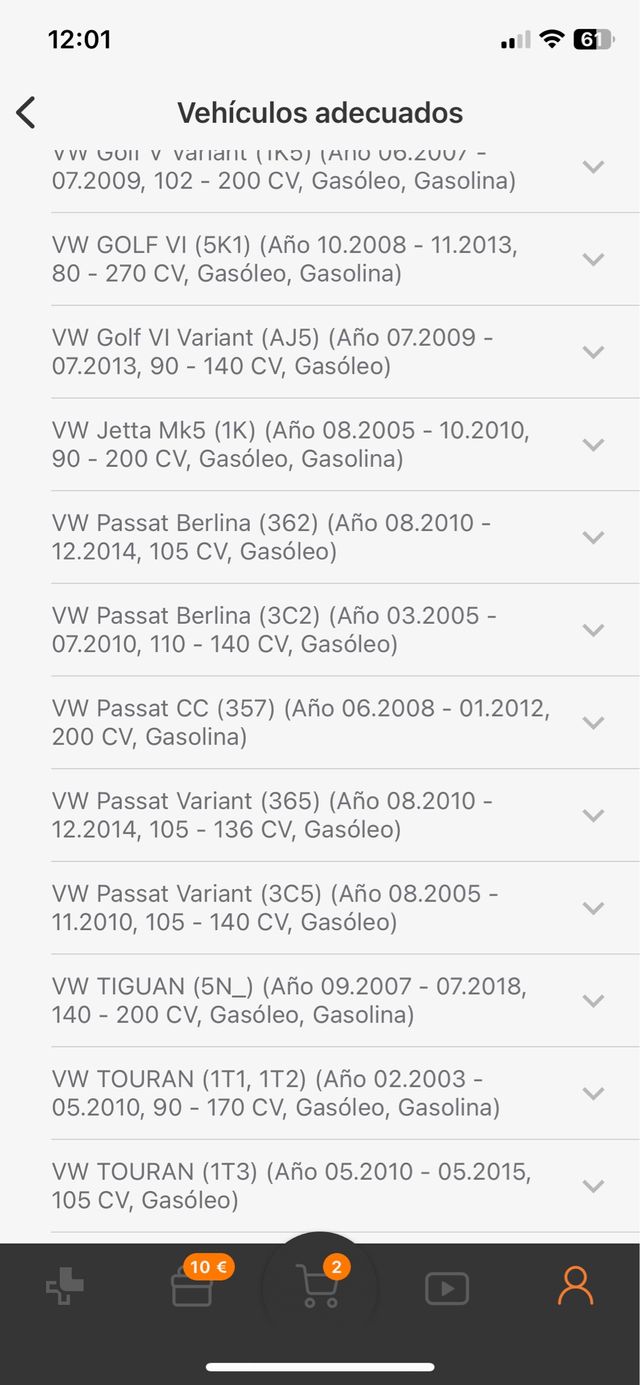Expand VW Passat Berlina (3C2) row
The height and width of the screenshot is (1385, 640).
593,630
